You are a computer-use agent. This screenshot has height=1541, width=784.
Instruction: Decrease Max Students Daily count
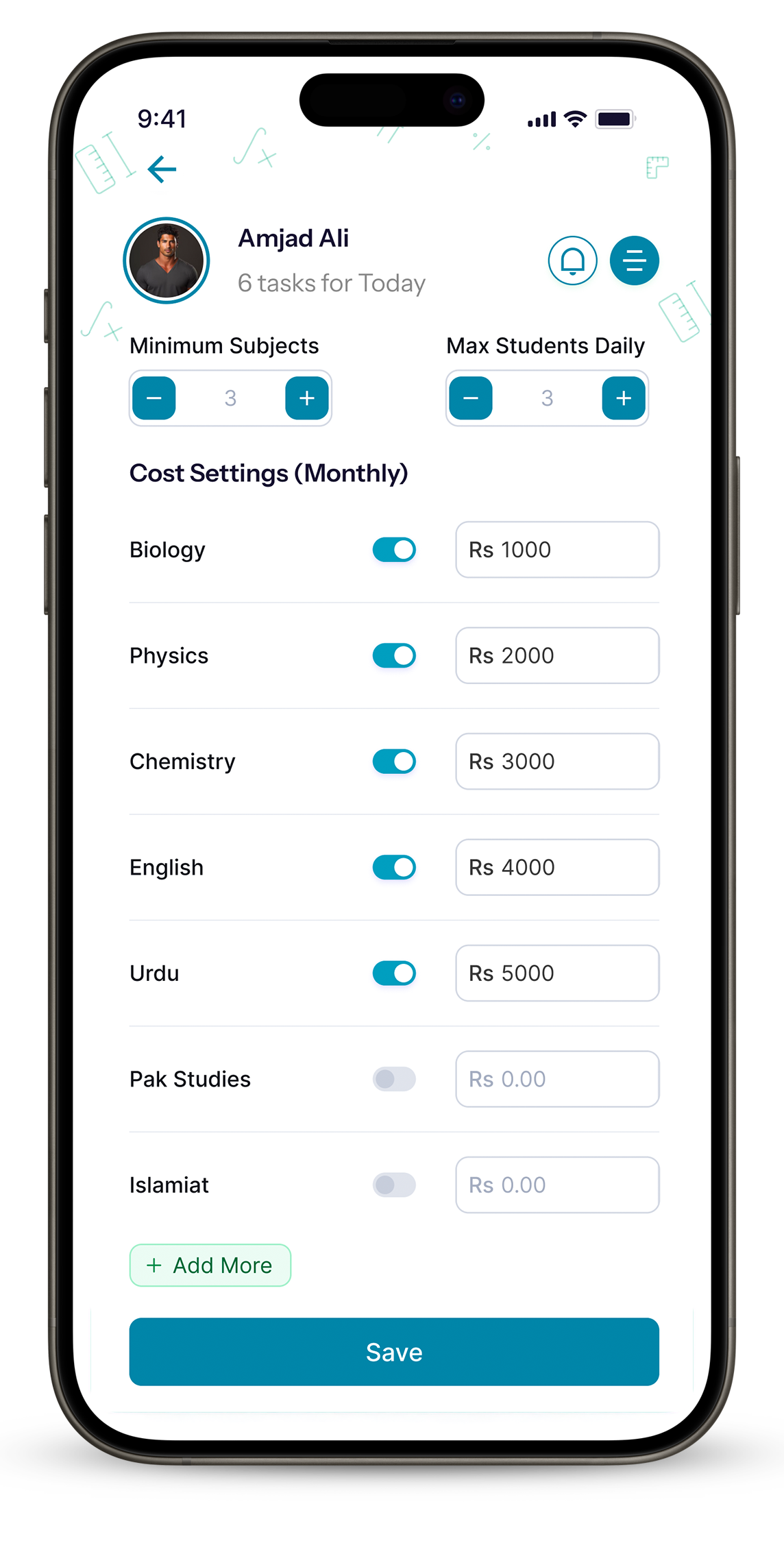pos(471,398)
